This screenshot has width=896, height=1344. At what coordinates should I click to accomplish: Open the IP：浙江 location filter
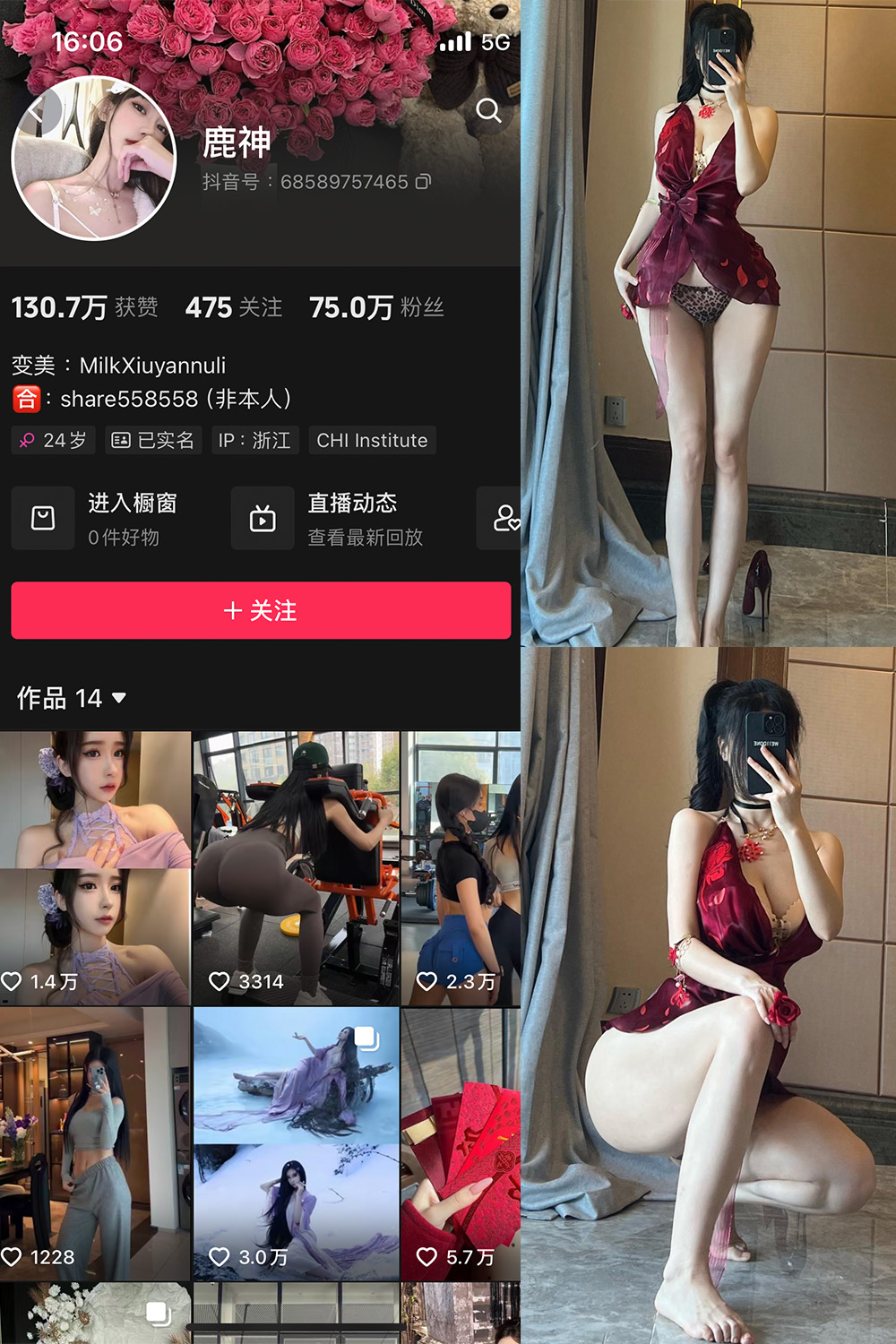[254, 440]
